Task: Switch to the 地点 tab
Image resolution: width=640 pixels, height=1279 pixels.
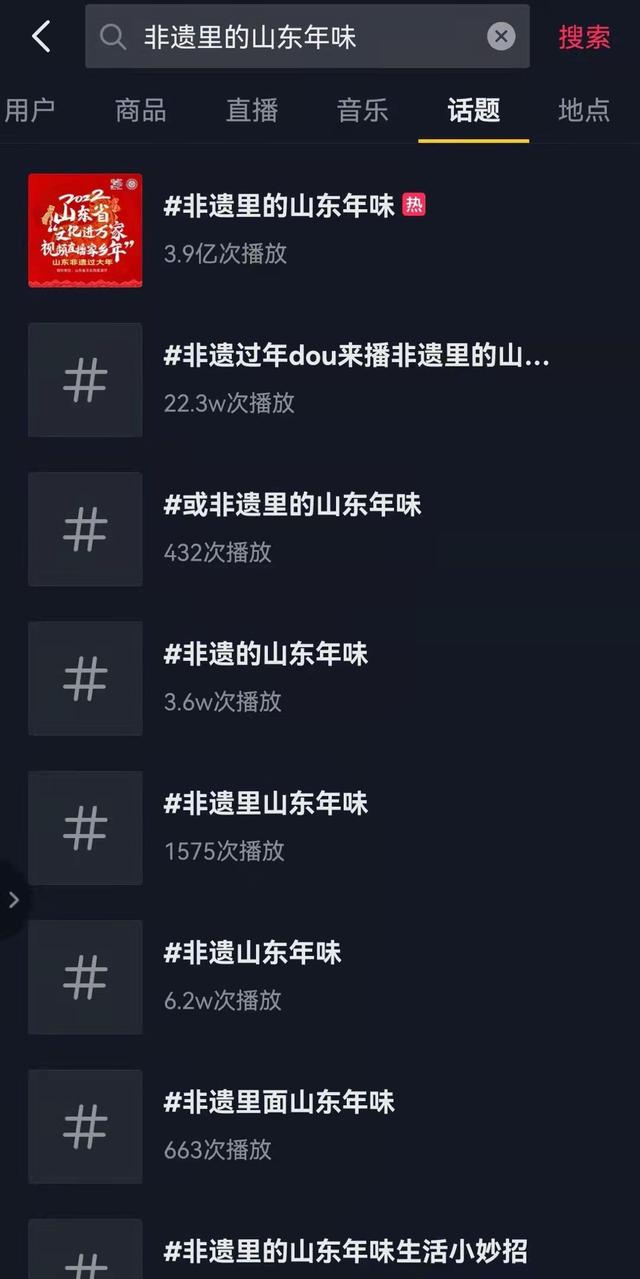Action: tap(584, 110)
